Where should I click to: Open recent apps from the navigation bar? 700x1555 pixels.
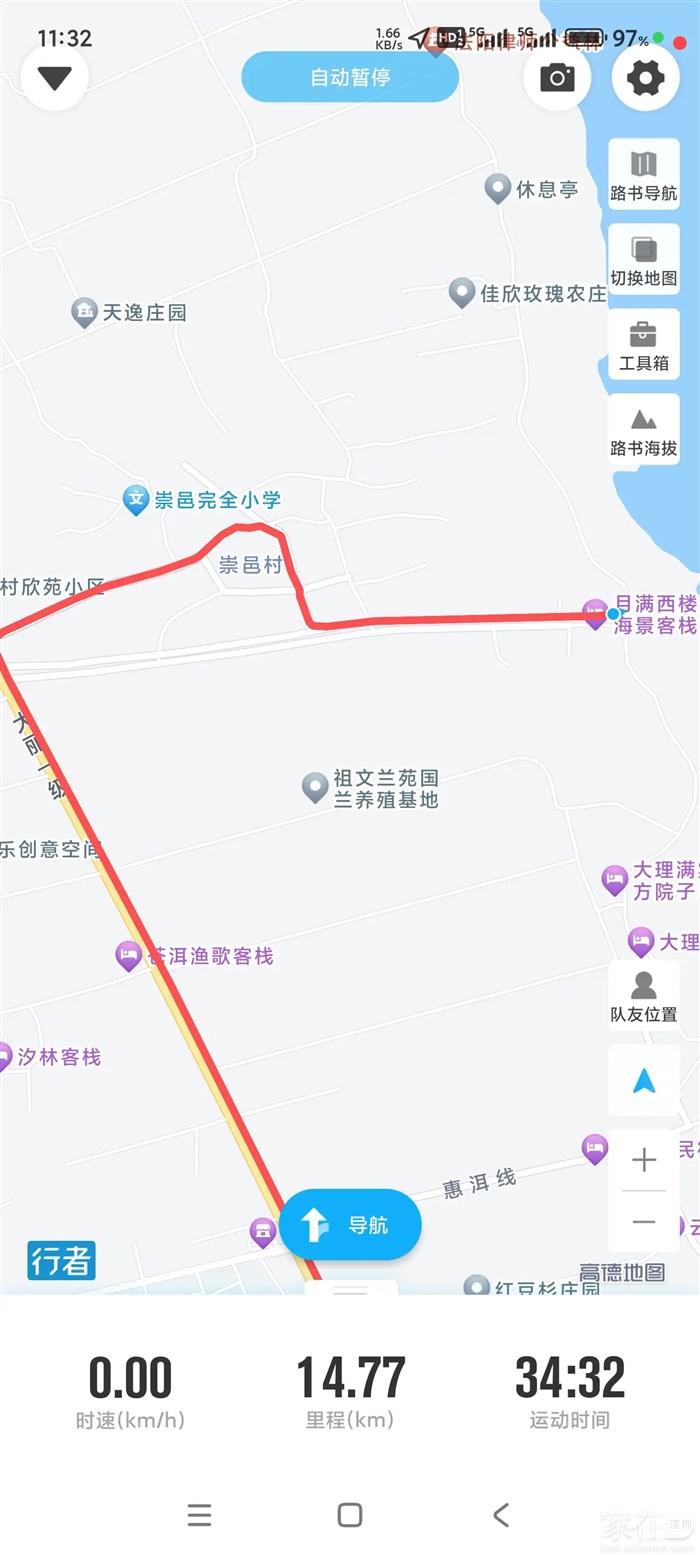(x=199, y=1515)
